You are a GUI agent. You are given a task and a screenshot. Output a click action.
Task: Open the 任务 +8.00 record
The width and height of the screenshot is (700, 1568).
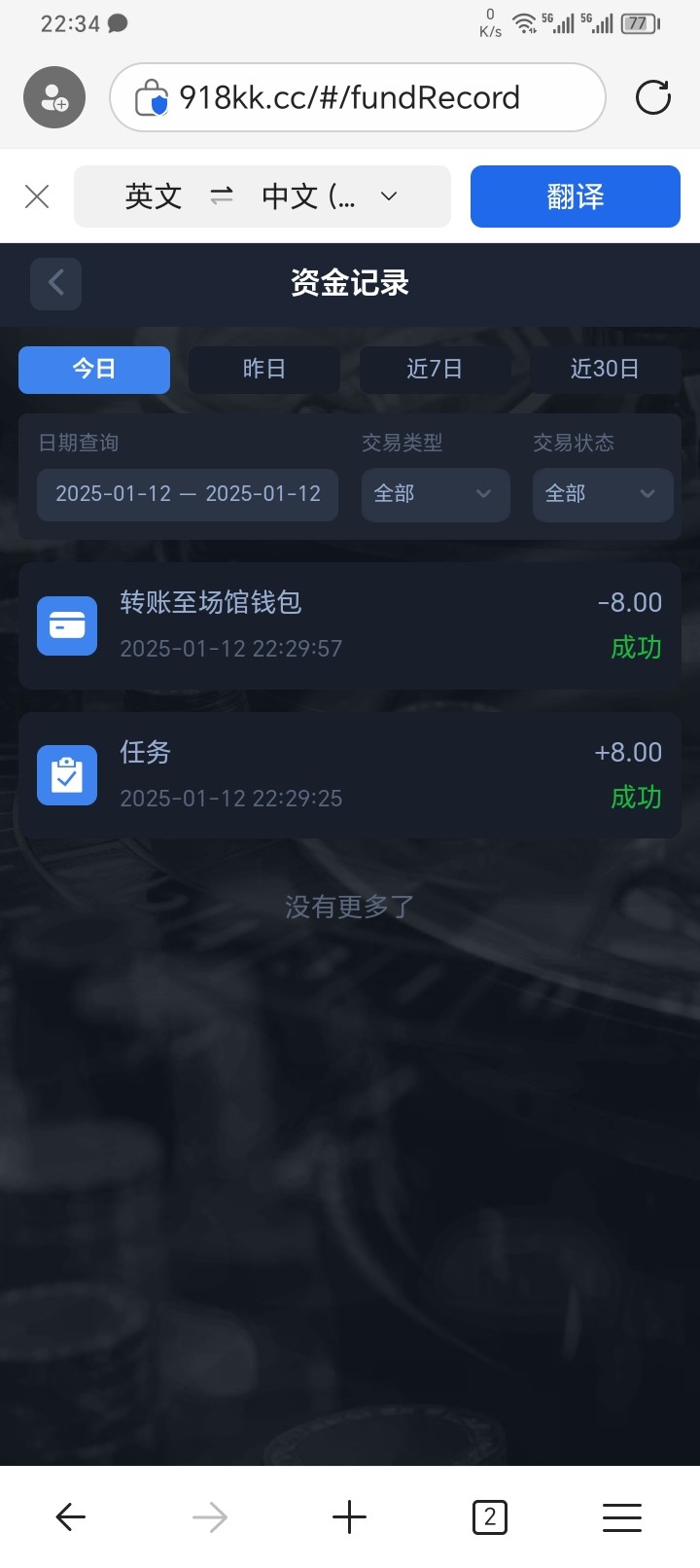pyautogui.click(x=349, y=775)
